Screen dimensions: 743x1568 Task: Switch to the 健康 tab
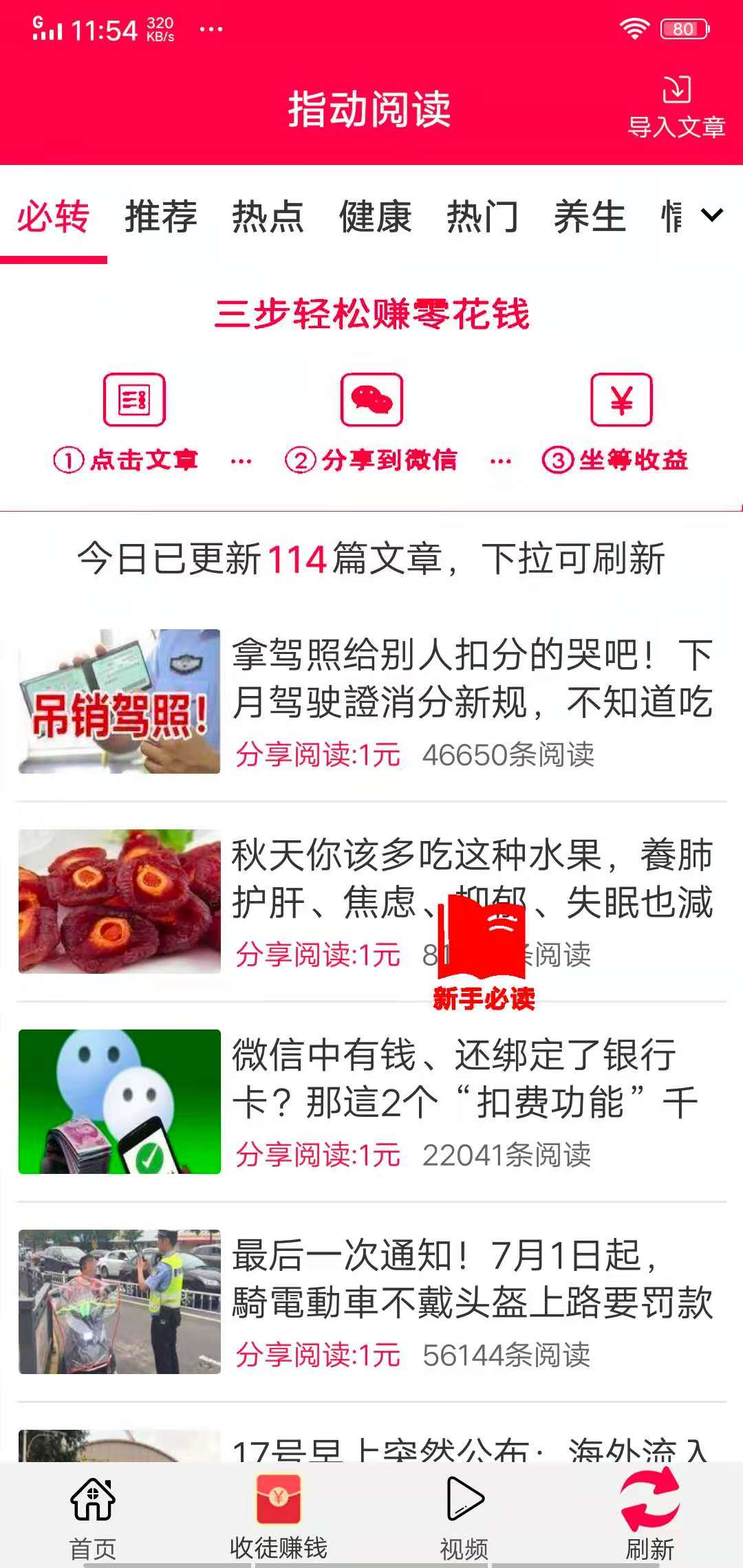(375, 217)
